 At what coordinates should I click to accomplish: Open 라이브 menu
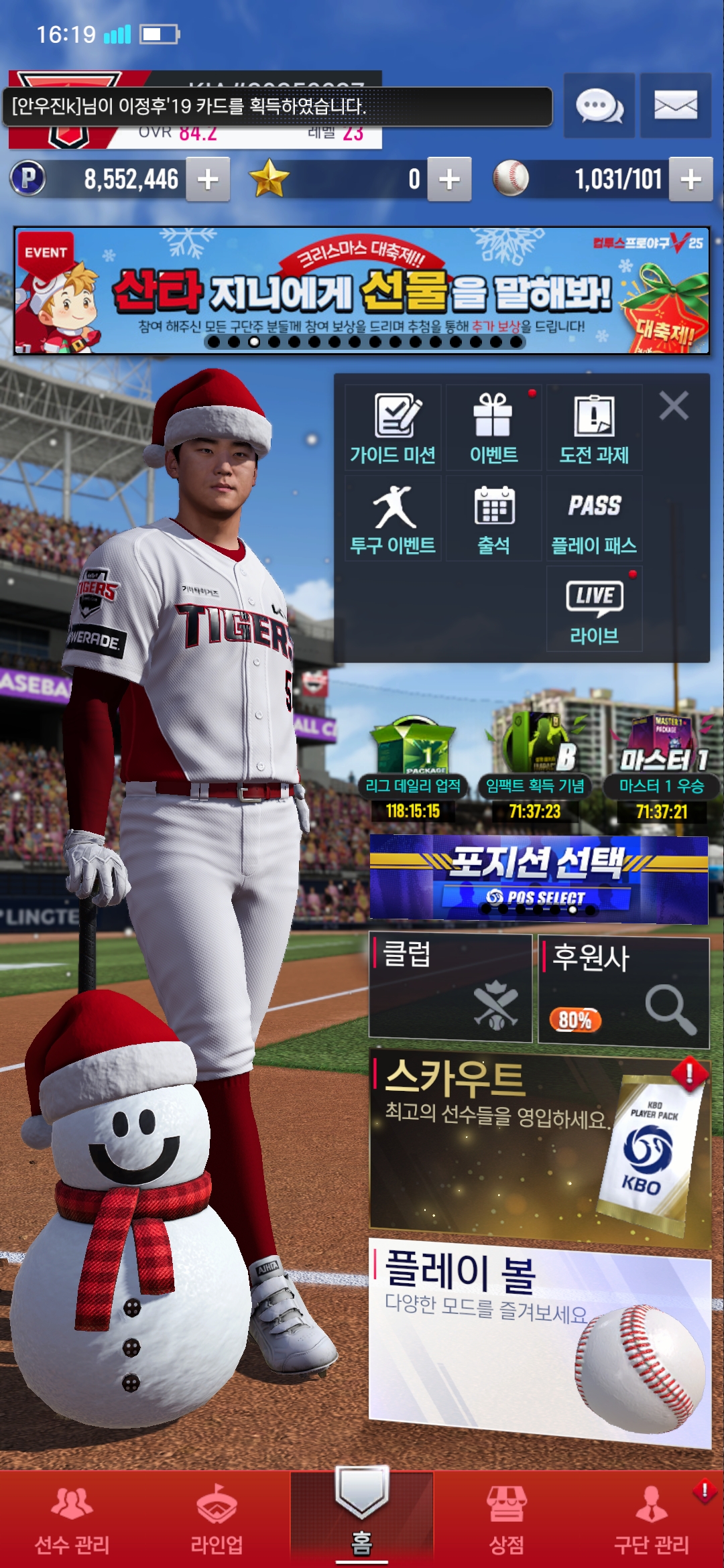(595, 608)
